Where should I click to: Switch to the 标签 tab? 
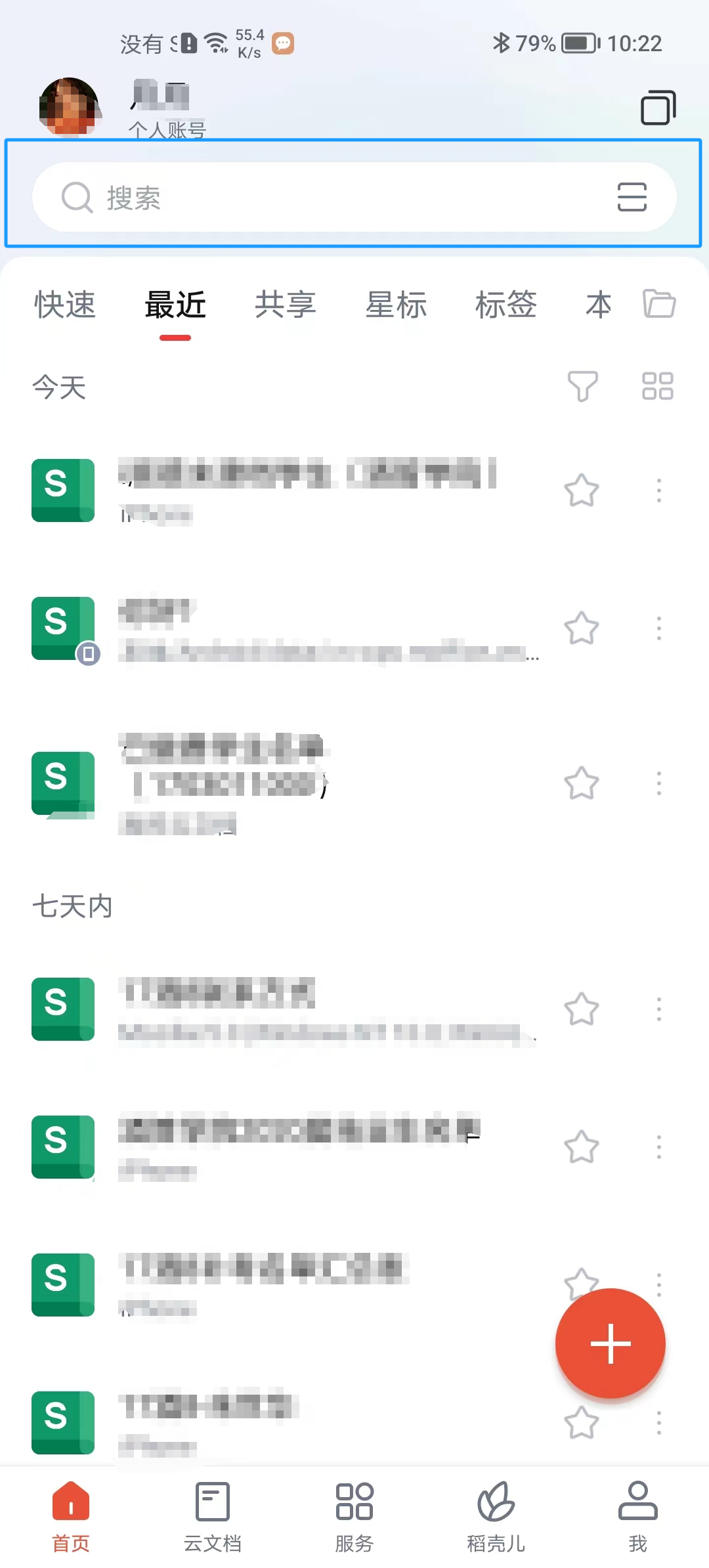[x=505, y=305]
